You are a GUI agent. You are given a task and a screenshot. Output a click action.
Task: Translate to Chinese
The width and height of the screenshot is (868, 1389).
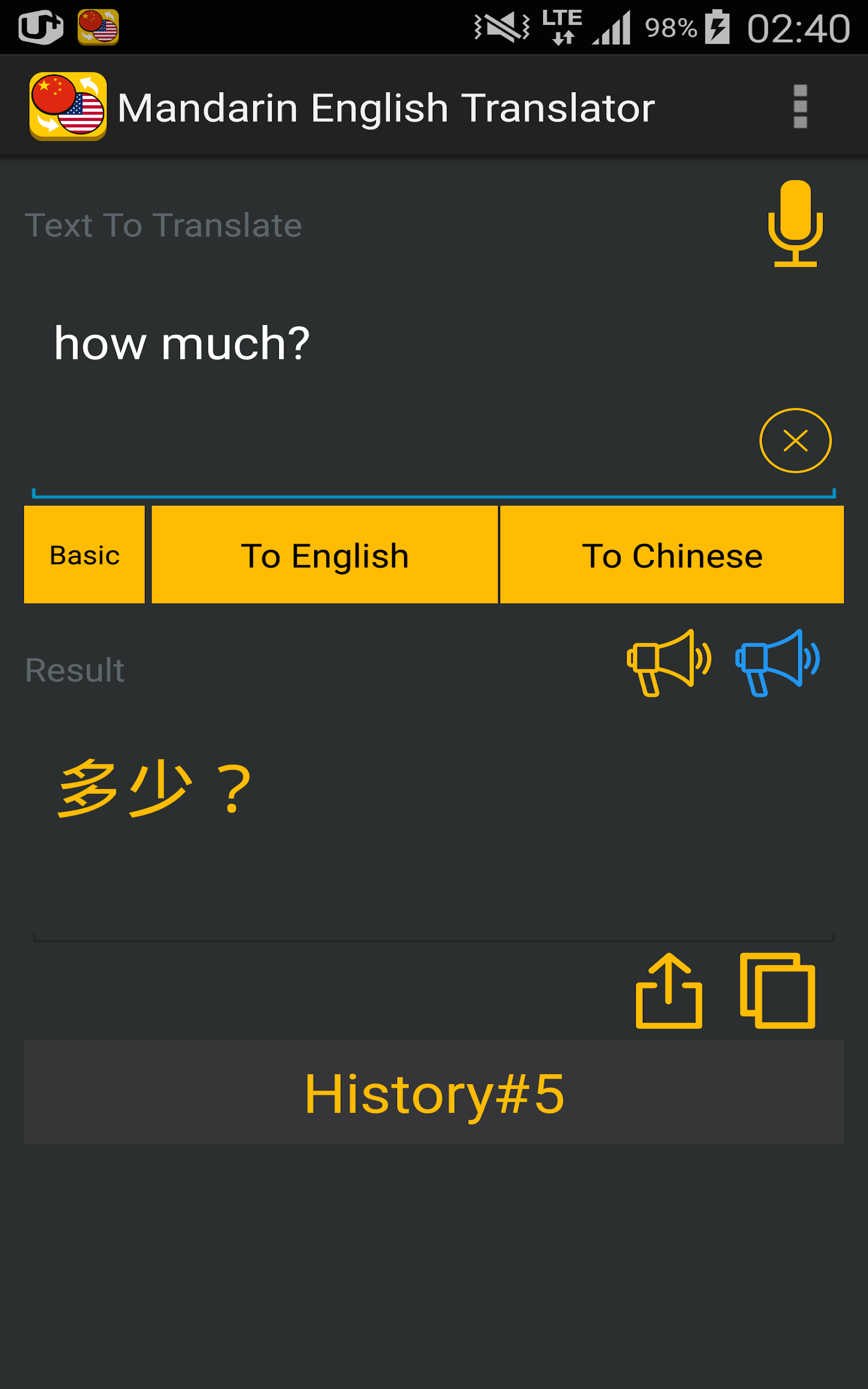pos(672,555)
